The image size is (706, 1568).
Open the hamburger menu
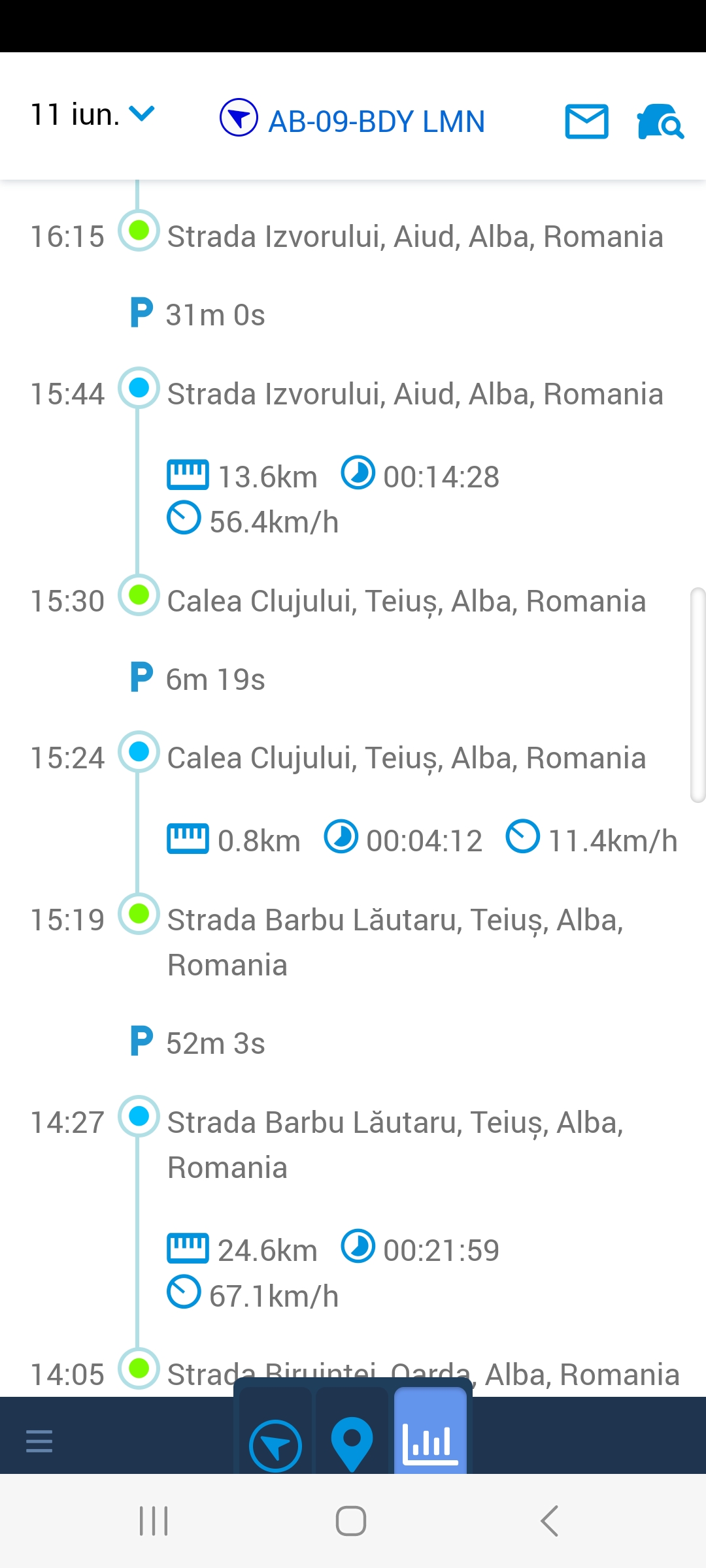(39, 1441)
